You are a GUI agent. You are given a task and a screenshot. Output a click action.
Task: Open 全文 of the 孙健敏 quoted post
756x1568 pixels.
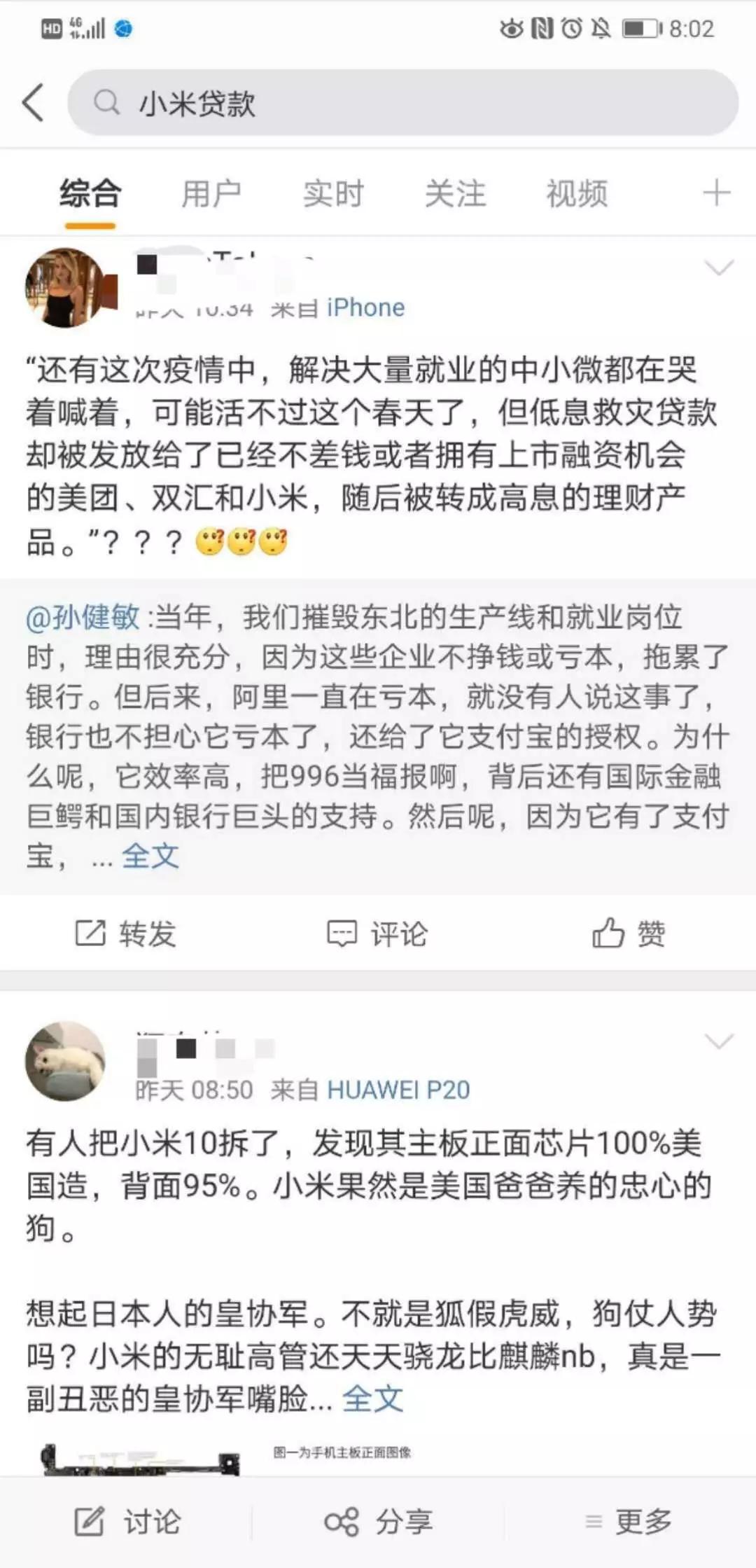(x=150, y=856)
